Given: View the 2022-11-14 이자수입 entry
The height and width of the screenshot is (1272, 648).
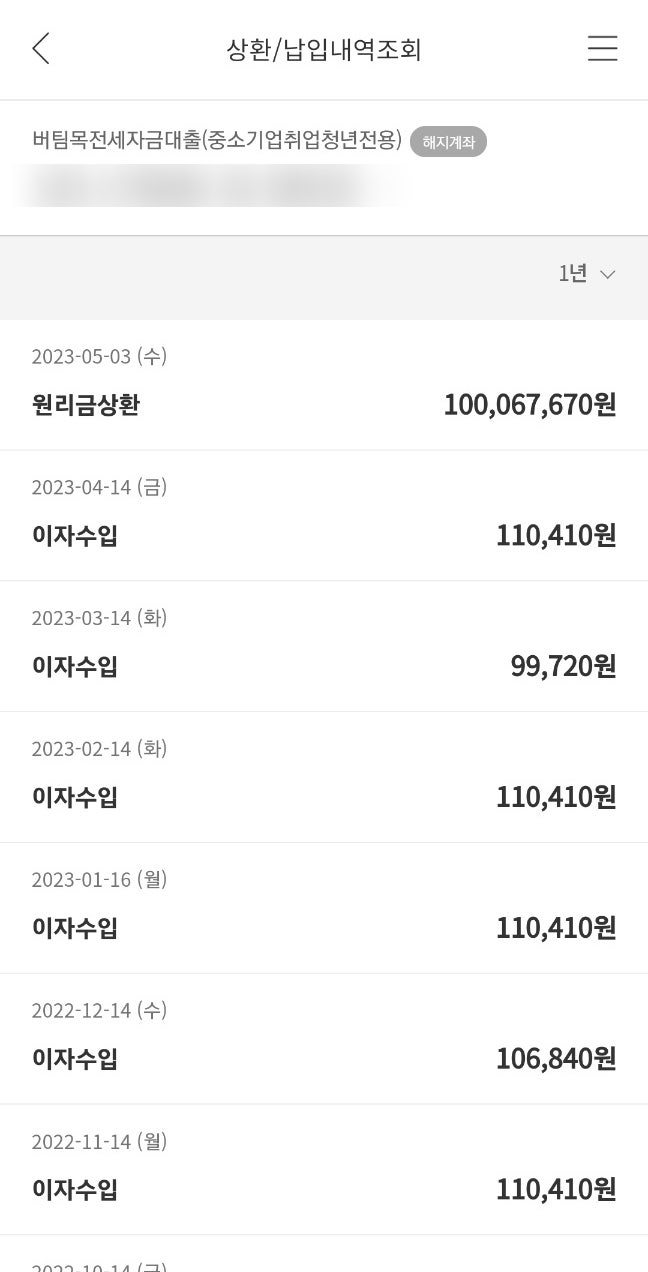Looking at the screenshot, I should pos(324,1171).
